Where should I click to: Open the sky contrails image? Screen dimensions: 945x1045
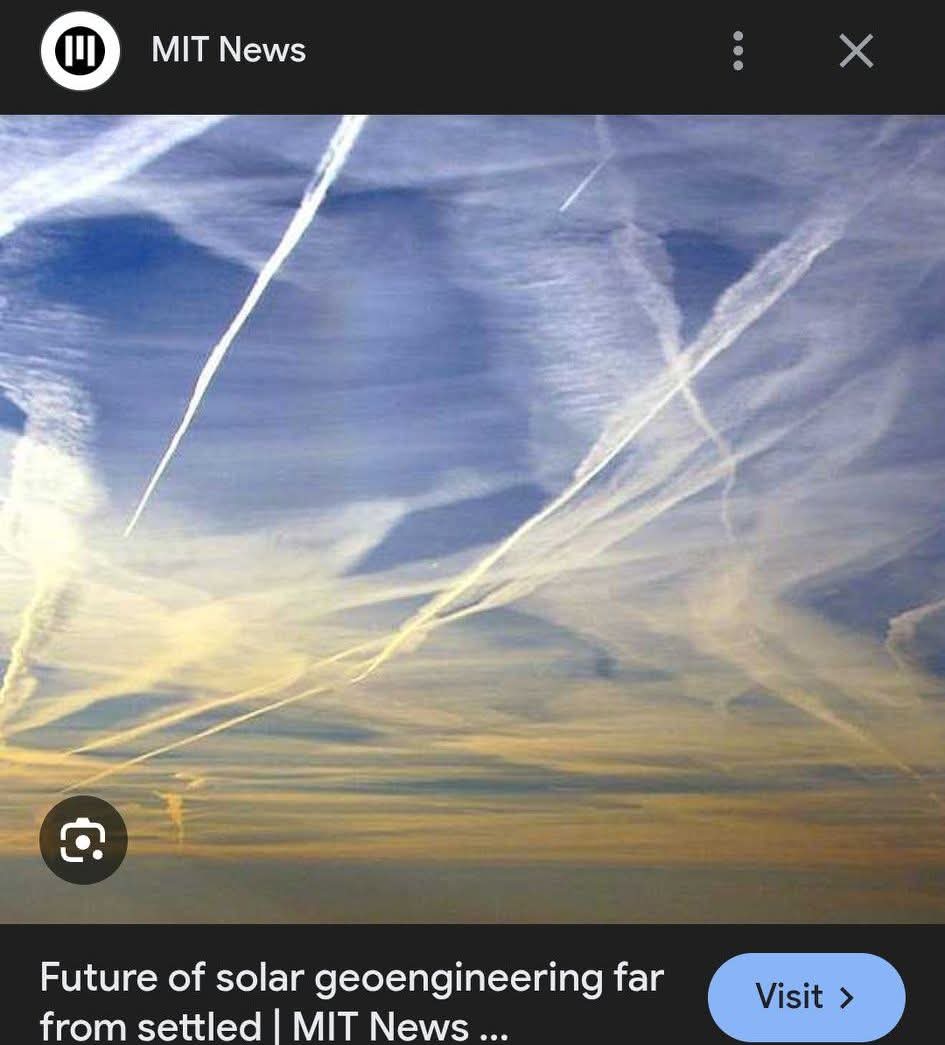coord(472,480)
